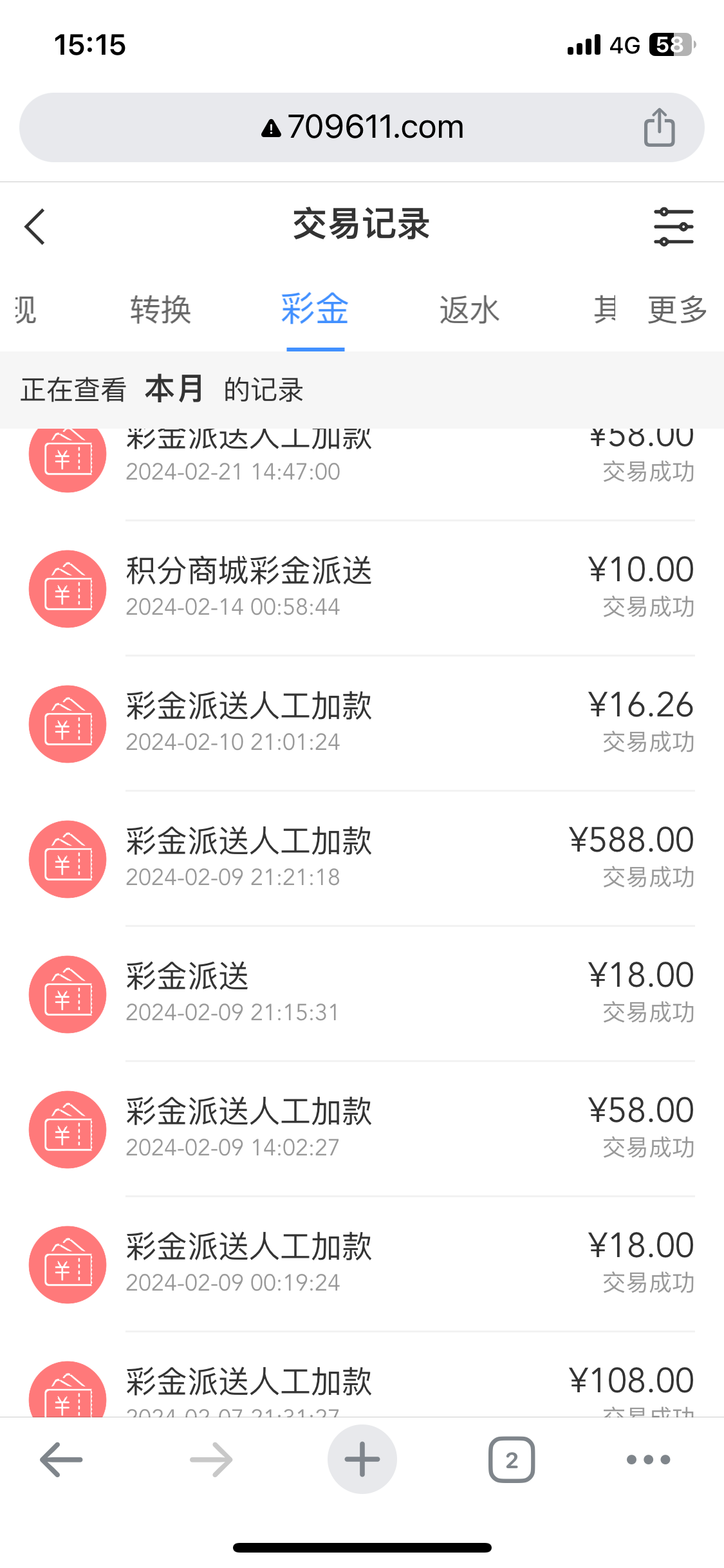The width and height of the screenshot is (724, 1568).
Task: Select the 彩金 tab
Action: click(x=315, y=310)
